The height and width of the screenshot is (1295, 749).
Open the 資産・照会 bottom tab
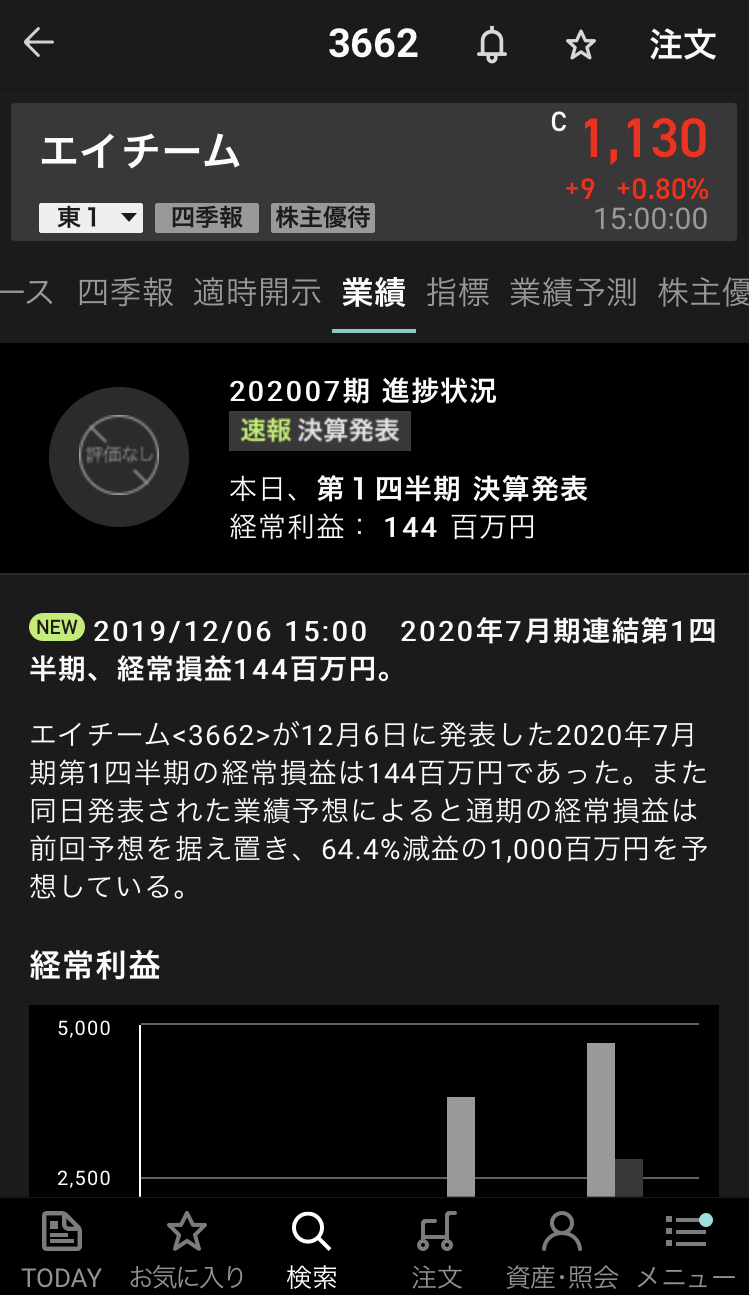[562, 1248]
